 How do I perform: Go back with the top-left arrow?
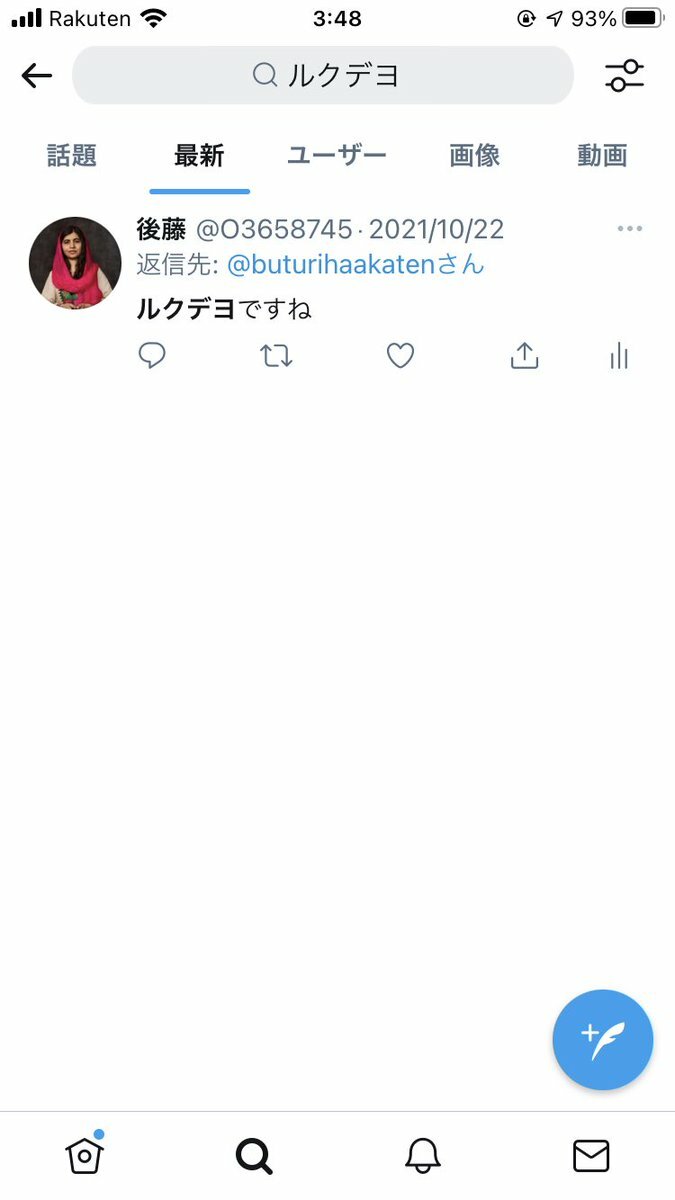click(36, 76)
